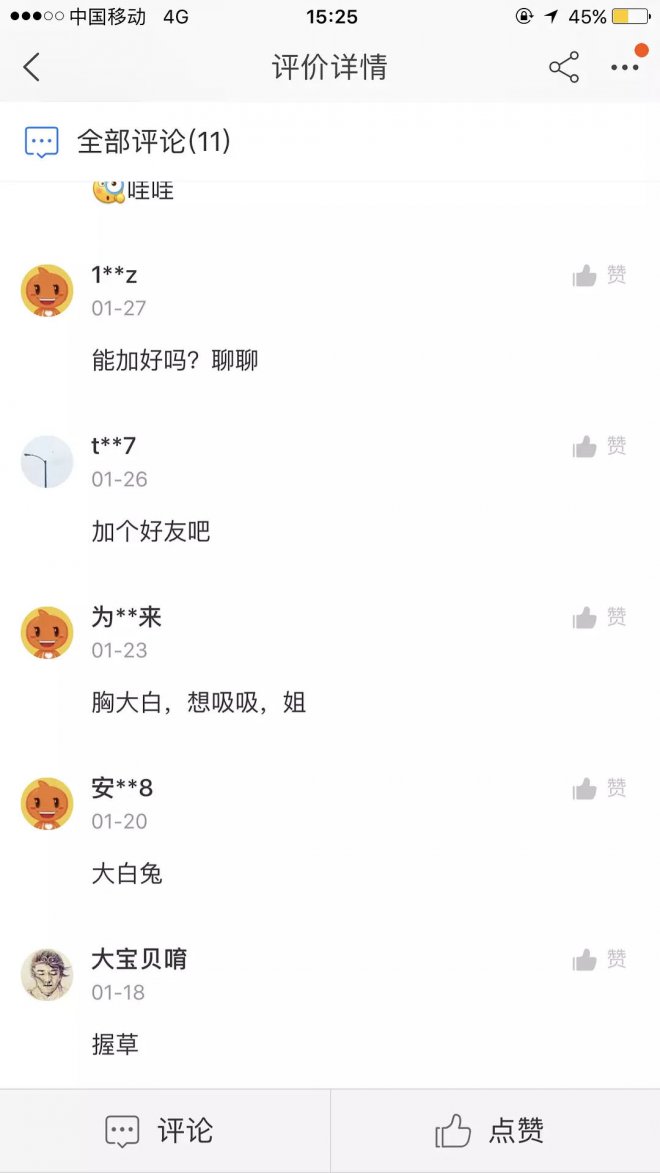Go back from 评价详情 page
The width and height of the screenshot is (660, 1173).
point(32,68)
